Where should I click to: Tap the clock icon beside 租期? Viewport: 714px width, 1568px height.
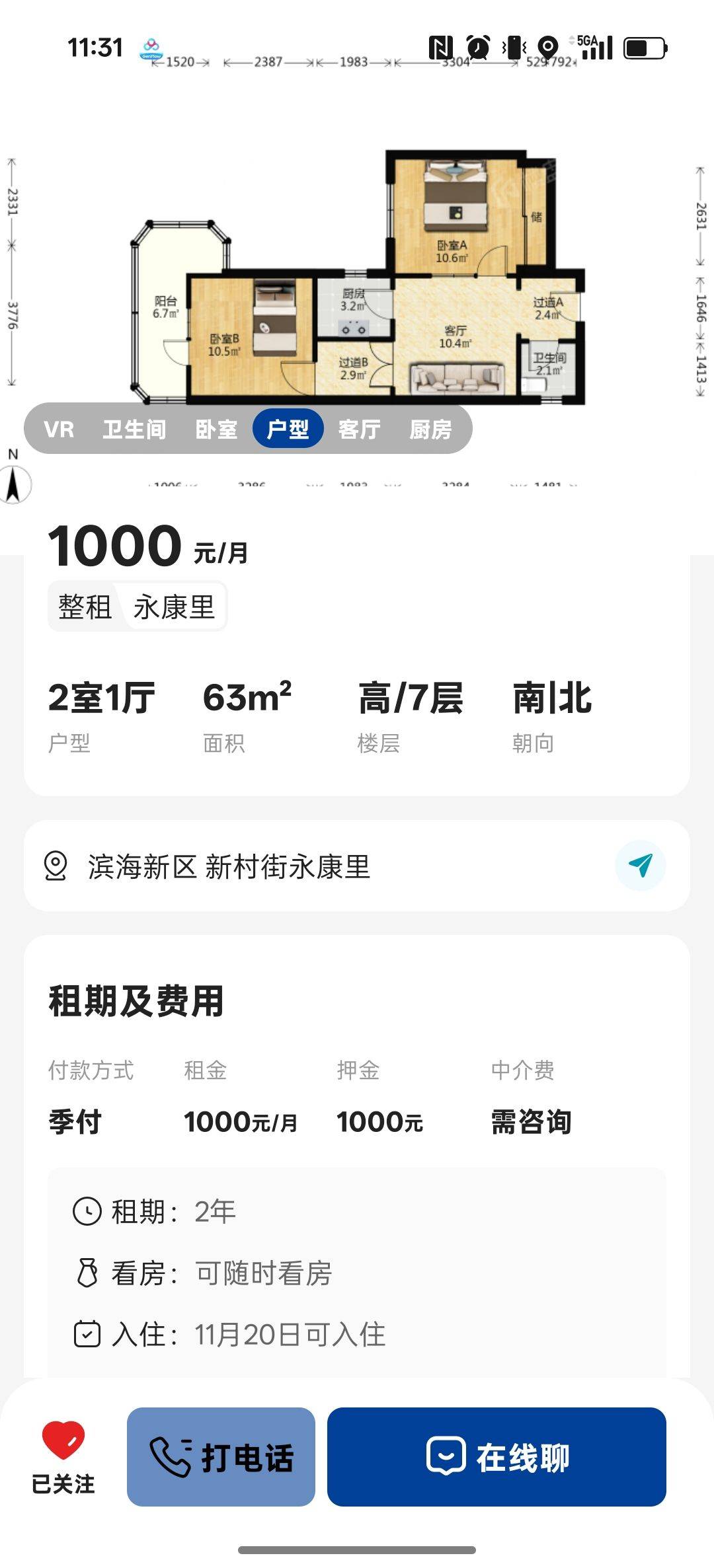85,1212
